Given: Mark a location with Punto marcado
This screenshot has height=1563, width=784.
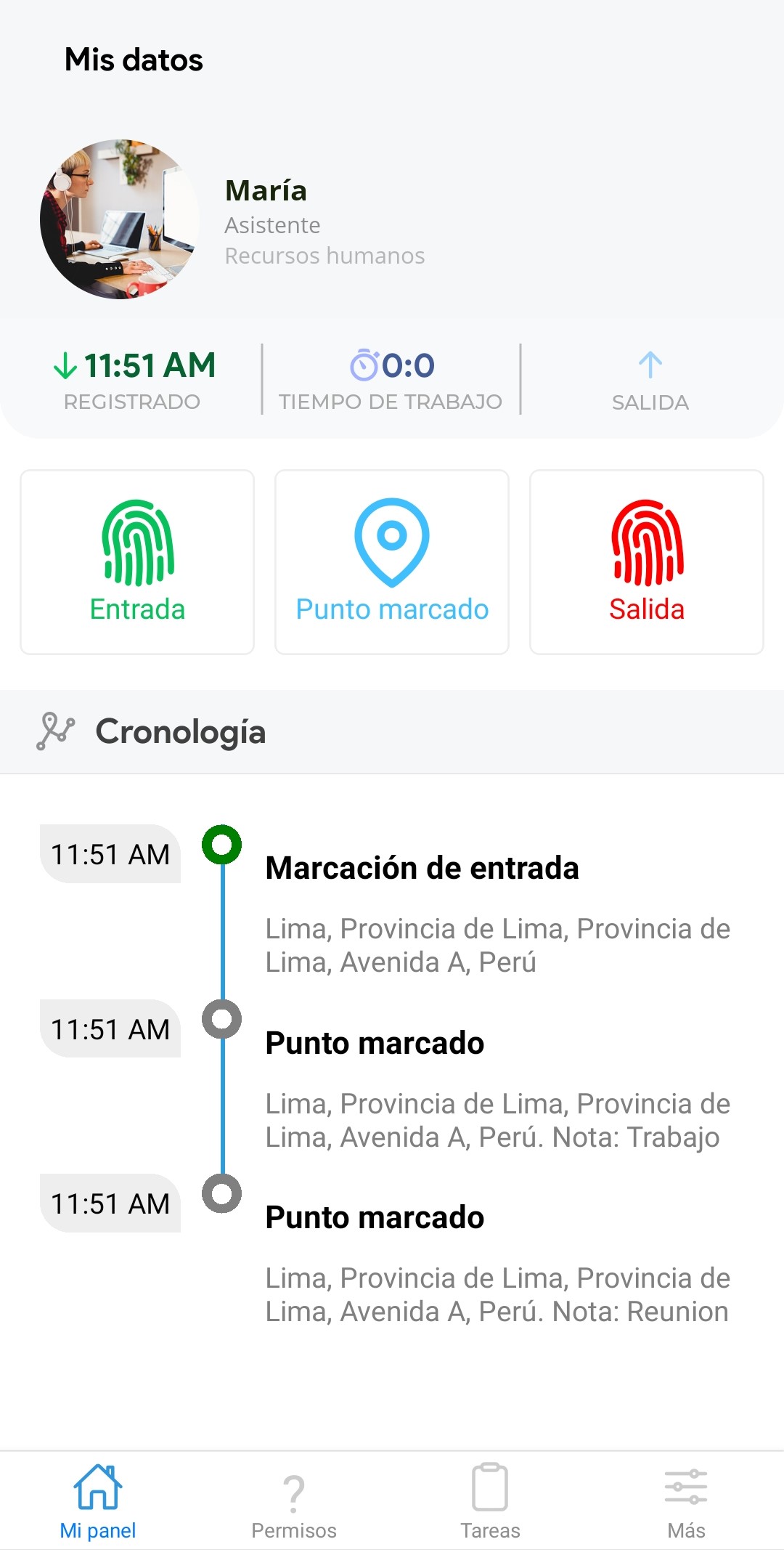Looking at the screenshot, I should pos(392,561).
